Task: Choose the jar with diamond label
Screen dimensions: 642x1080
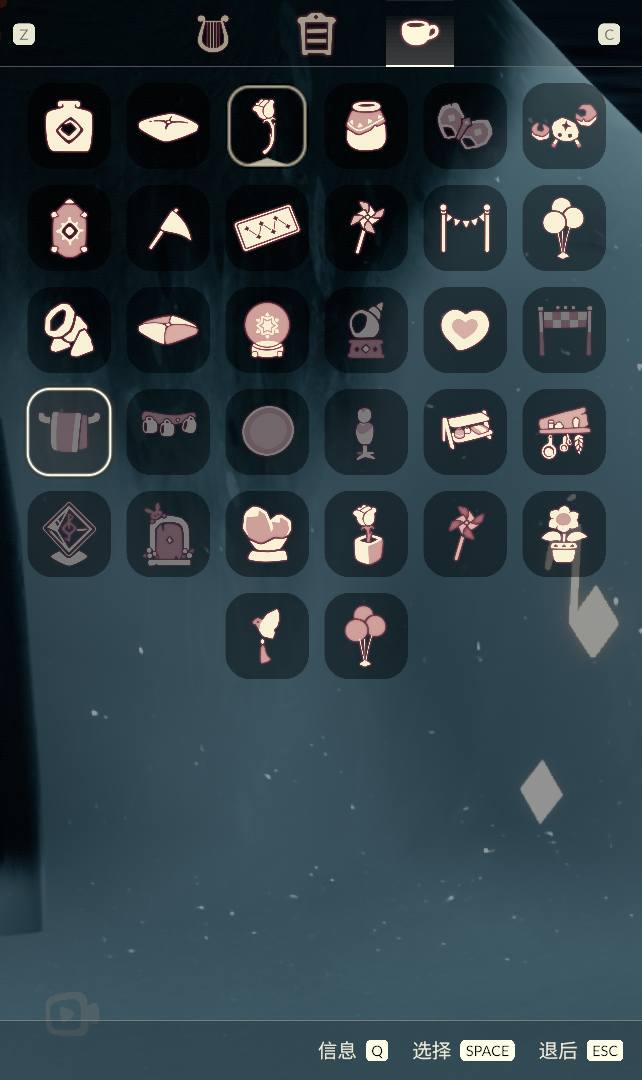Action: click(x=69, y=126)
